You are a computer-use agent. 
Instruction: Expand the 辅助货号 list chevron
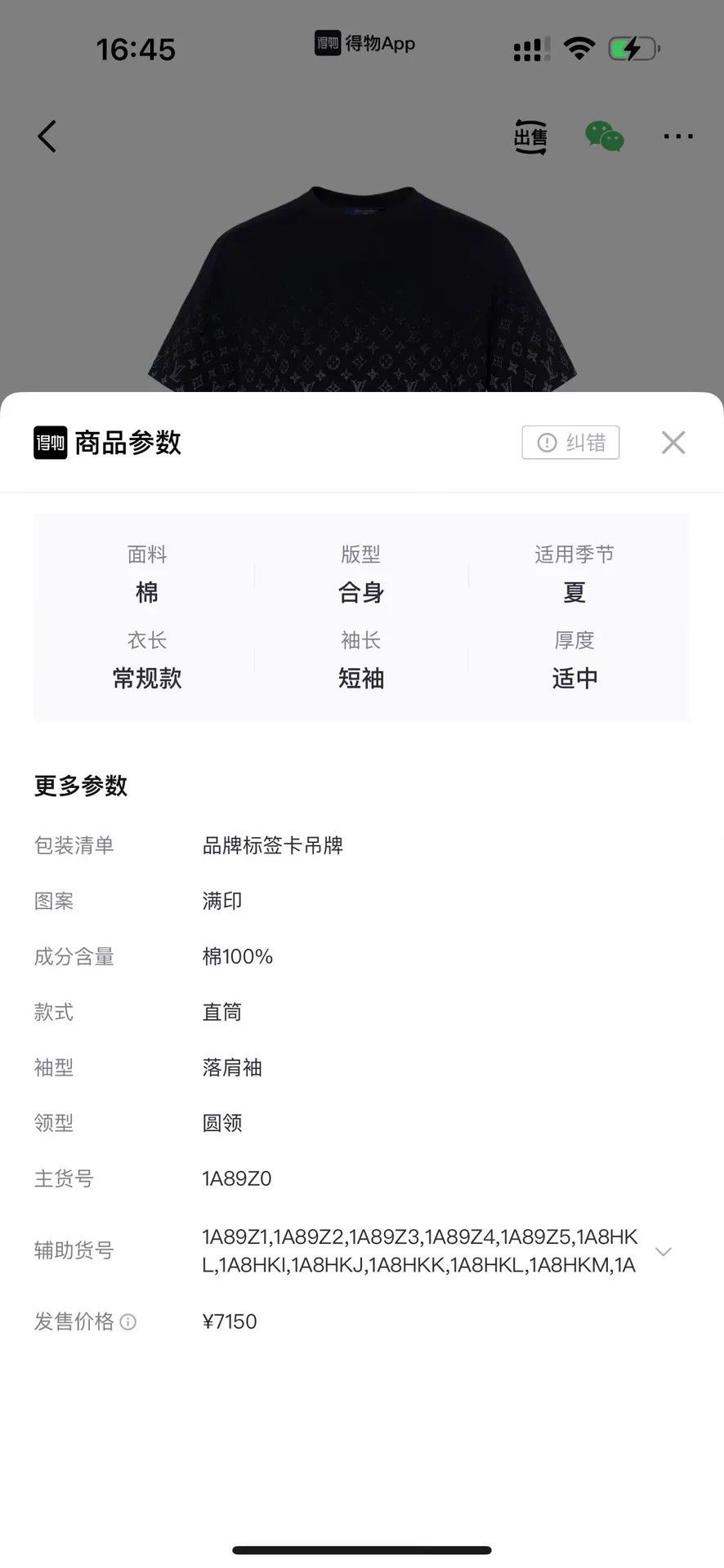pyautogui.click(x=664, y=1251)
